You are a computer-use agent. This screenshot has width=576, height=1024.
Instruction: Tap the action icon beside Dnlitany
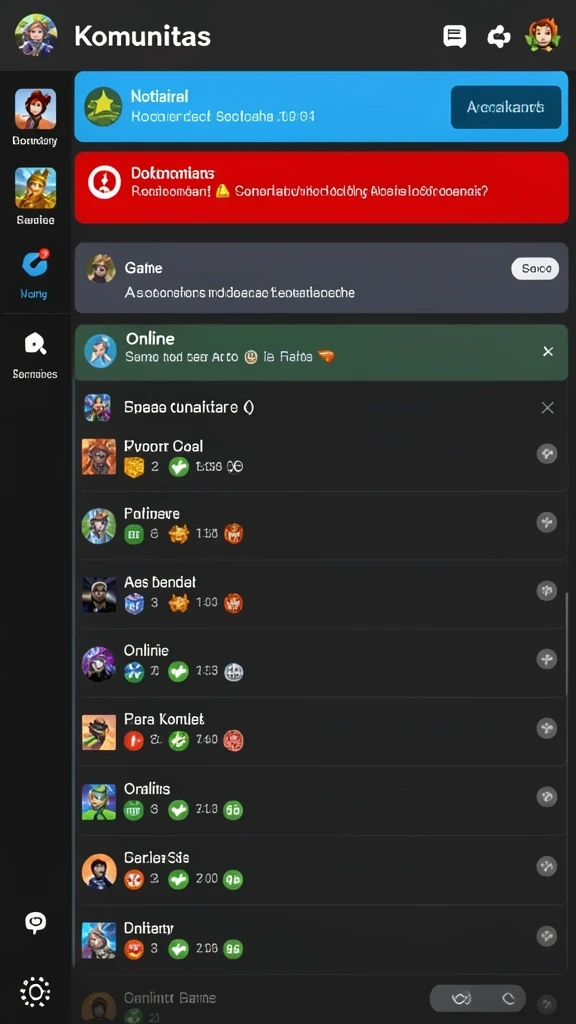547,936
